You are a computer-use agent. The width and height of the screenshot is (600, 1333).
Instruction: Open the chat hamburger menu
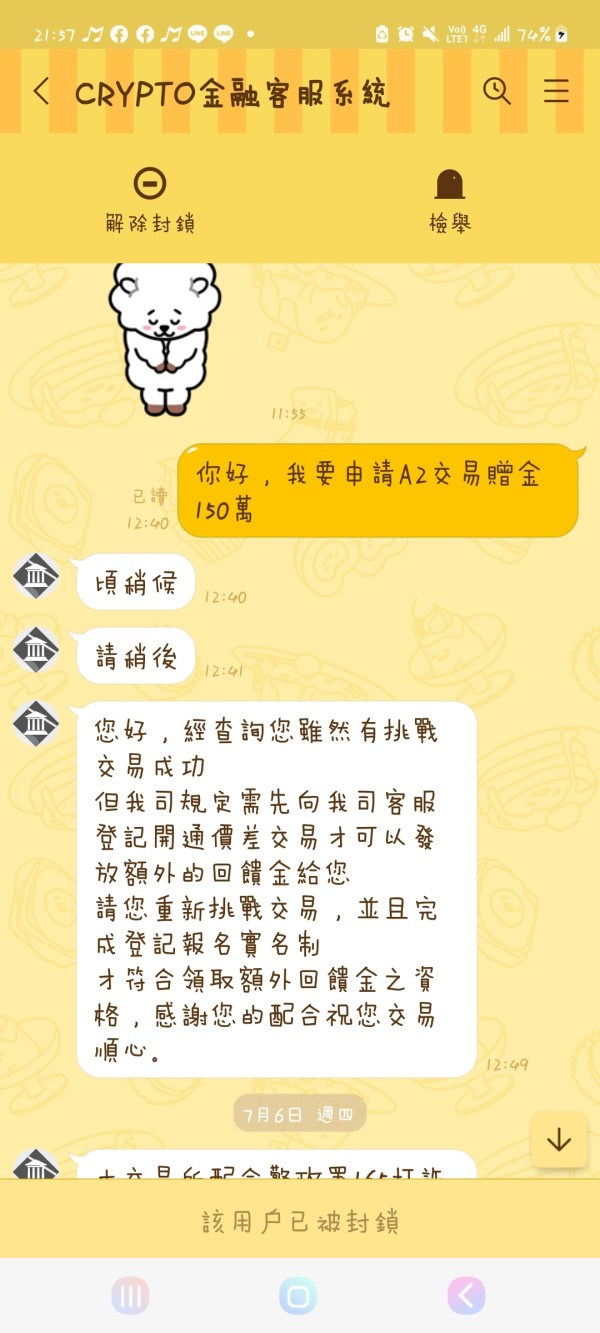click(556, 91)
